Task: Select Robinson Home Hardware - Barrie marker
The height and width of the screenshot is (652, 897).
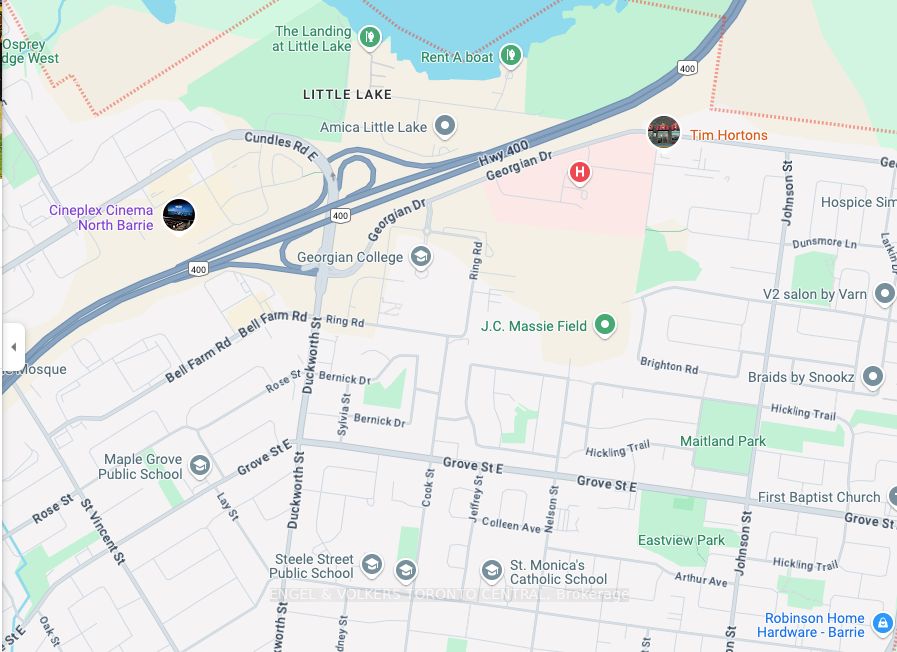Action: (882, 624)
